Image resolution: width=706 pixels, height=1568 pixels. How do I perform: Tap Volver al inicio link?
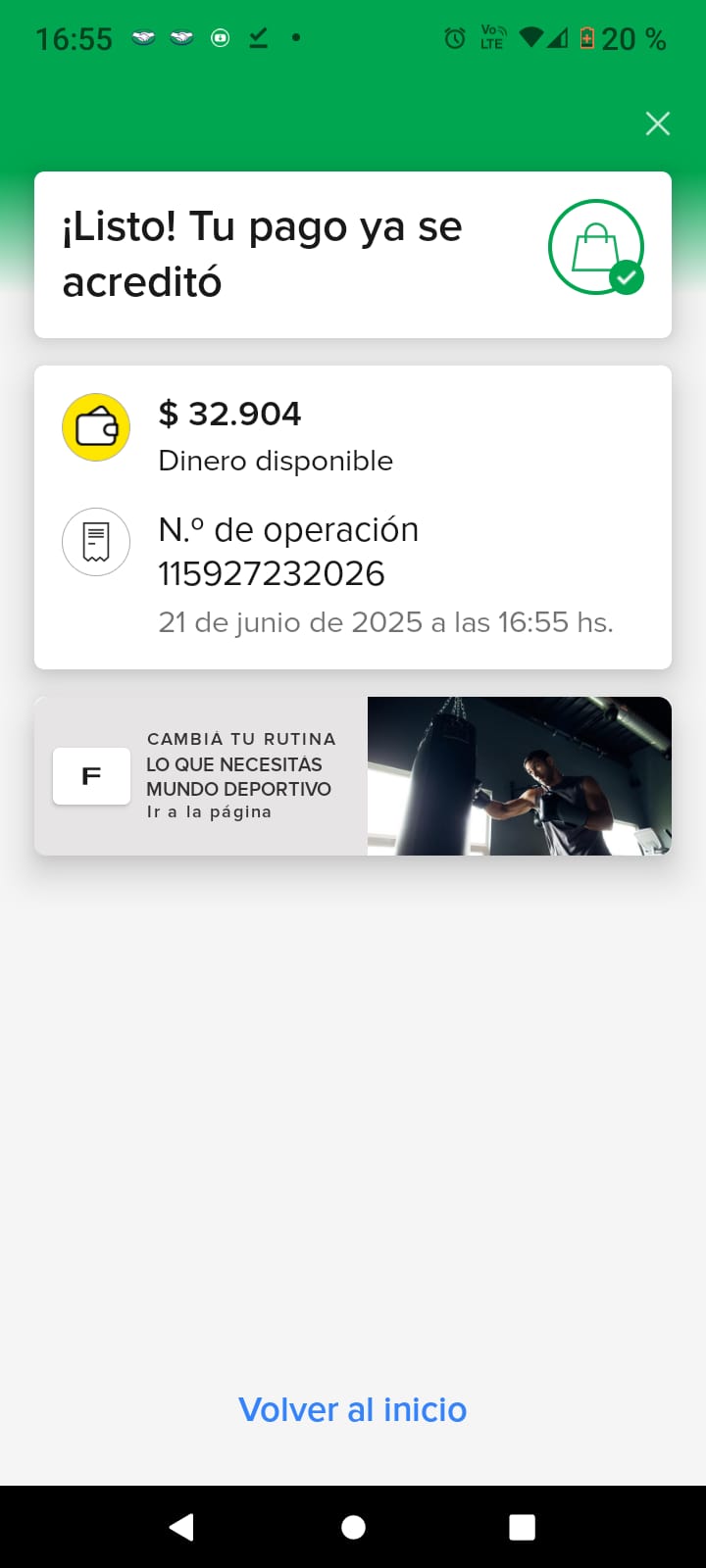point(353,1409)
